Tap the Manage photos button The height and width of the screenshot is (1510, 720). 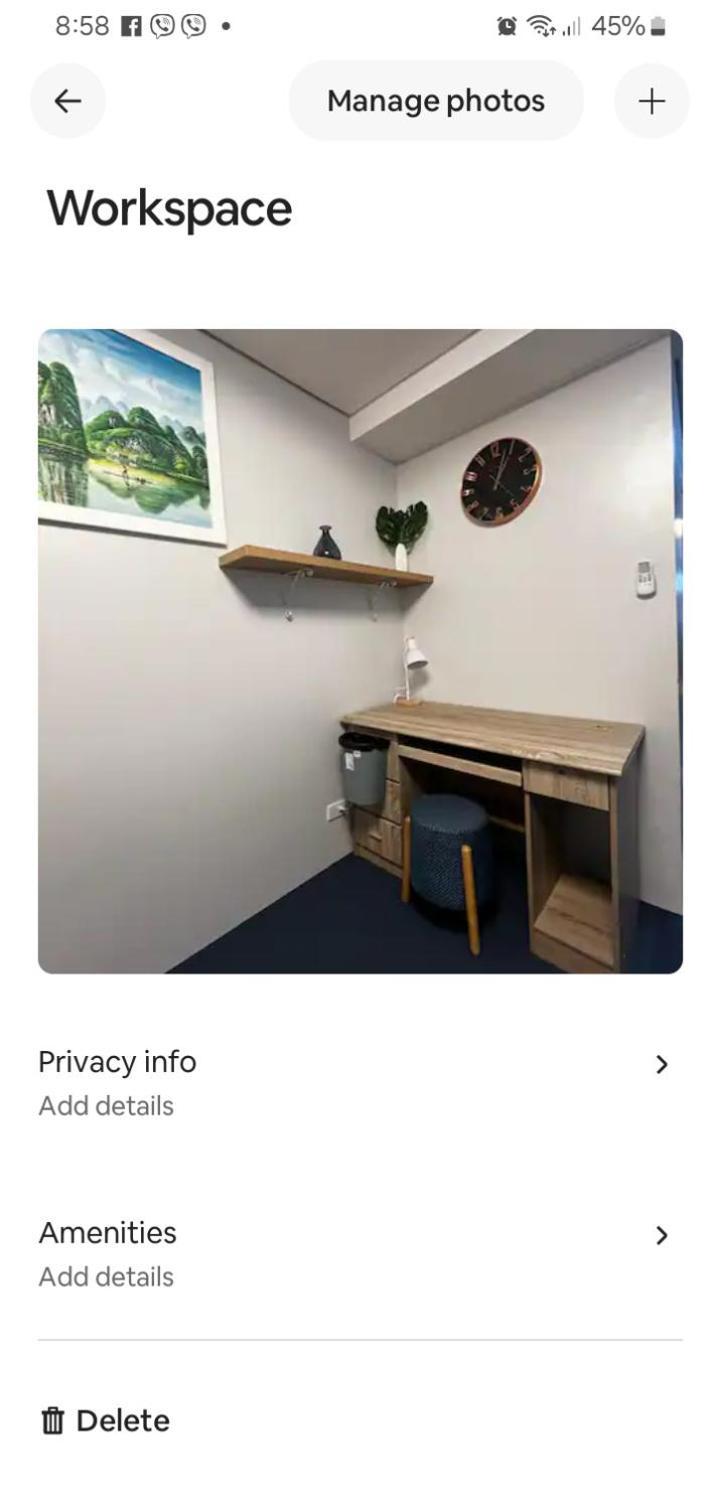(436, 101)
